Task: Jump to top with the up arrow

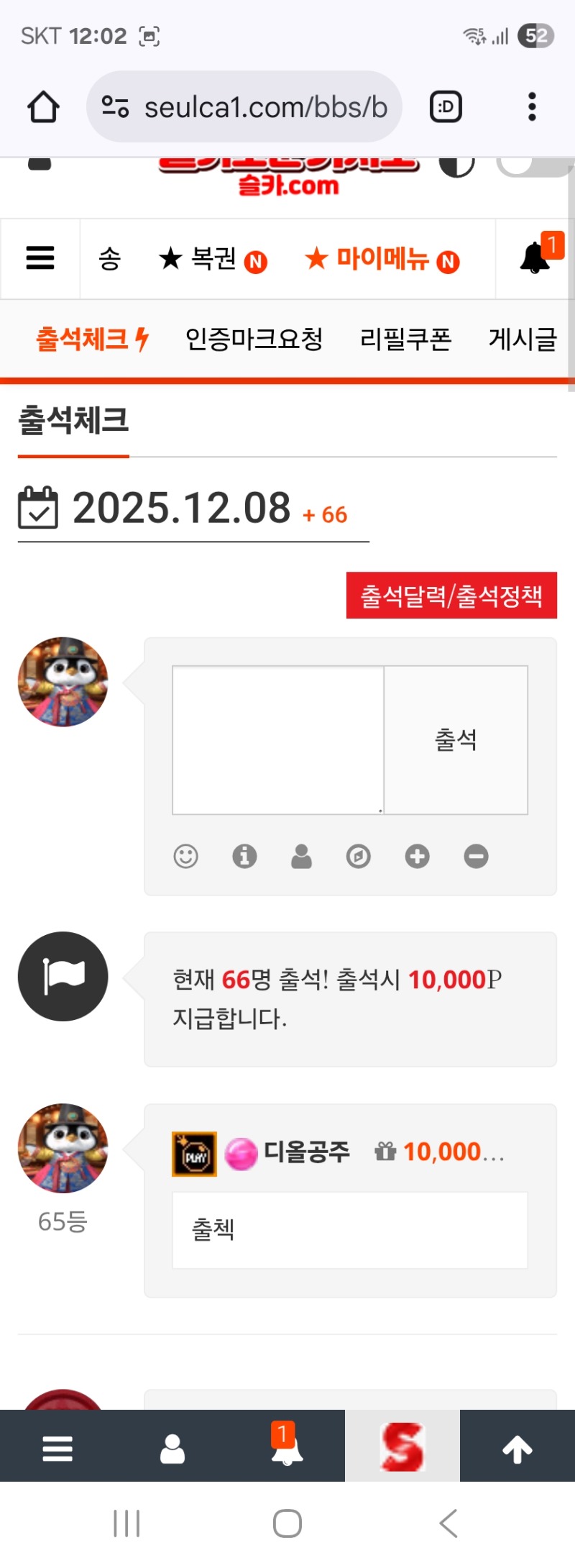Action: pos(517,1449)
